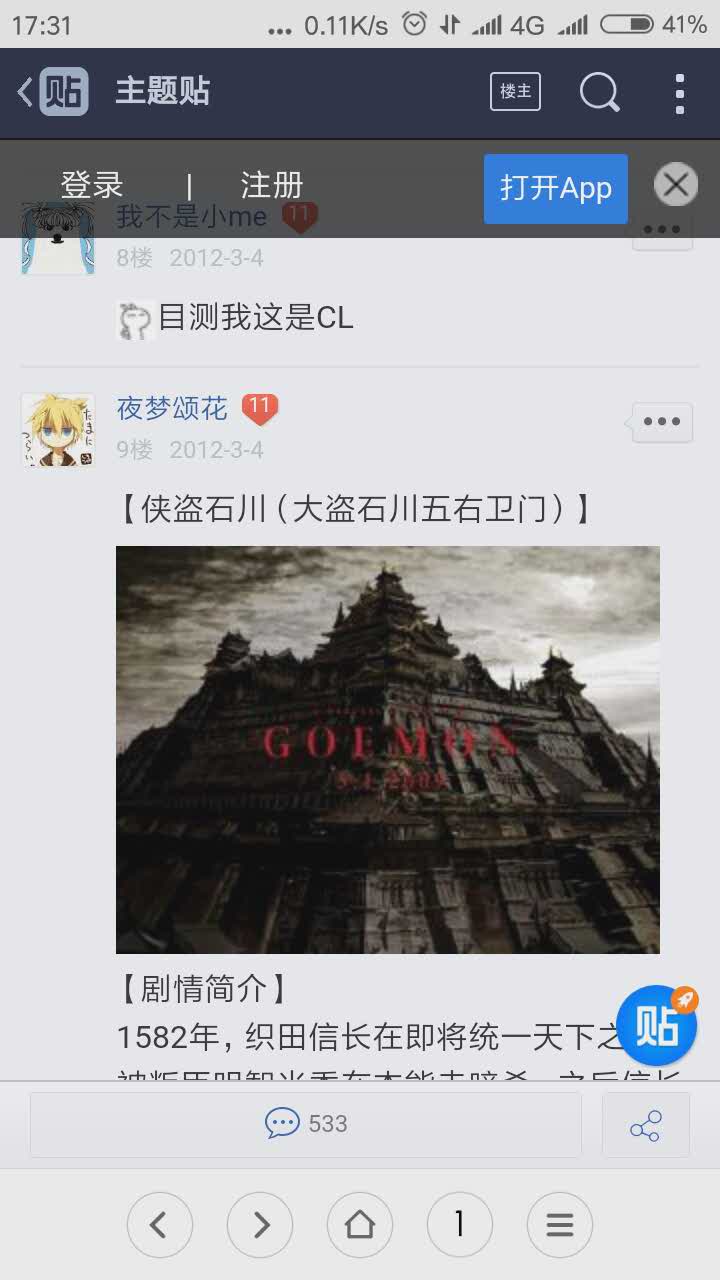Open search in the top bar

tap(599, 93)
